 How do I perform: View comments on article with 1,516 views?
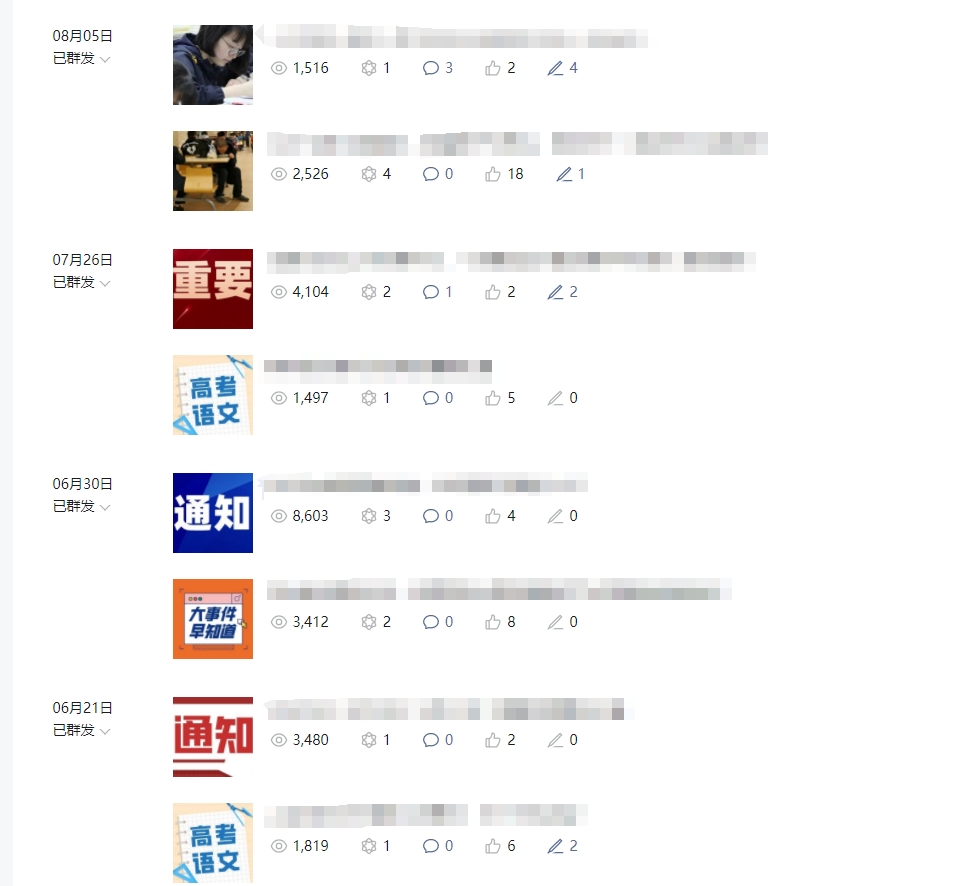click(432, 68)
